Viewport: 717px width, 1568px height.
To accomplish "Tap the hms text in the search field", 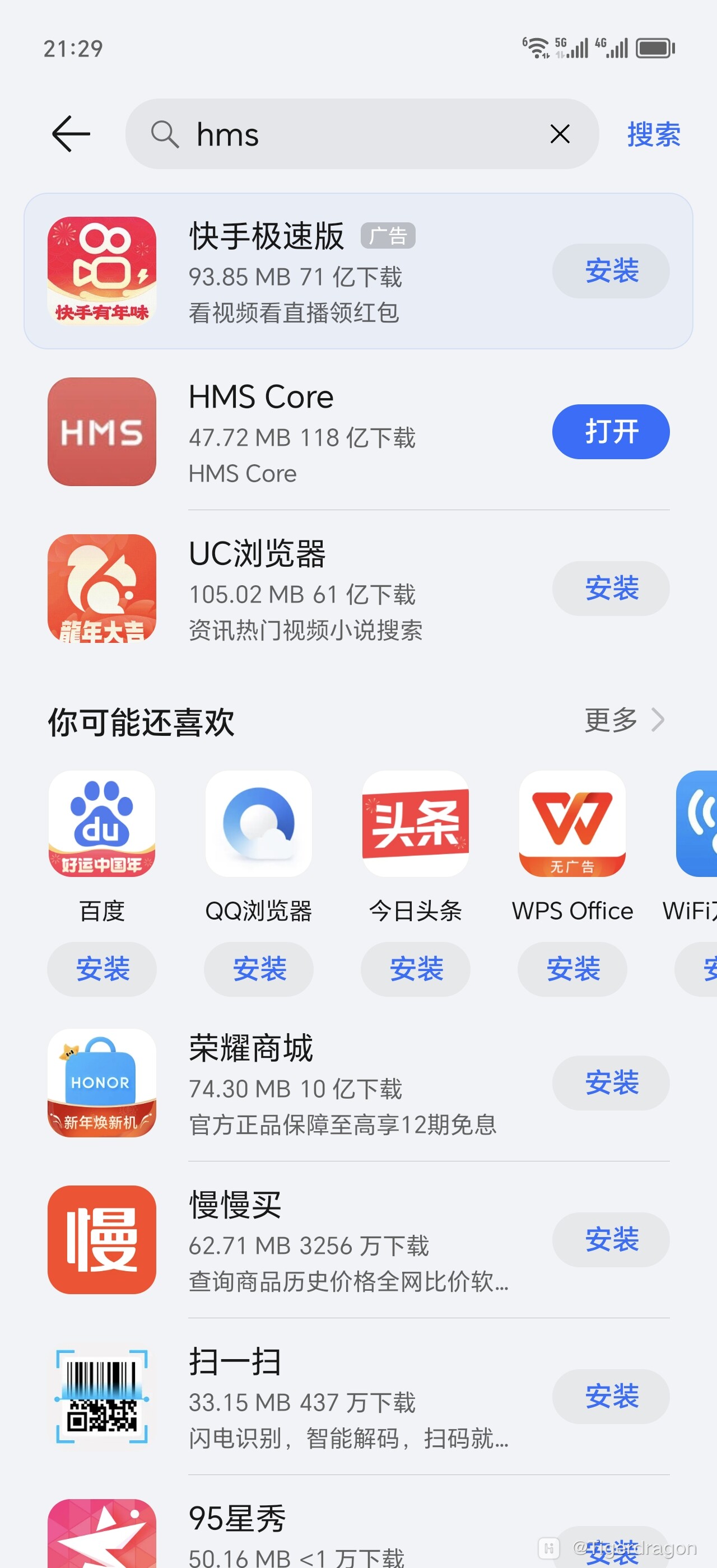I will click(226, 134).
